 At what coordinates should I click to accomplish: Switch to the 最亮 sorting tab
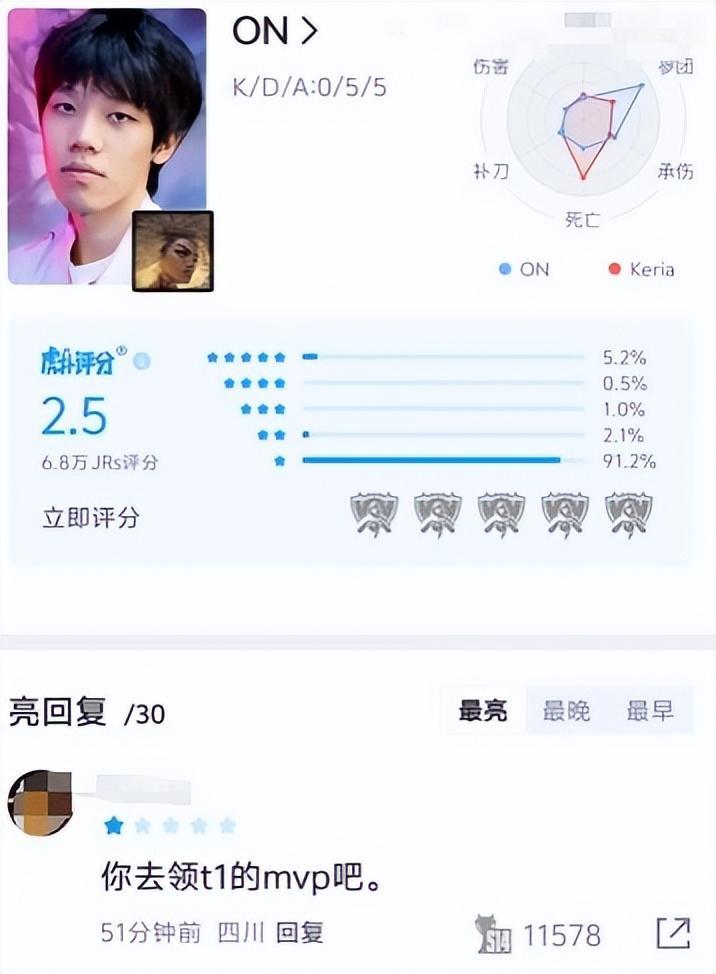tap(483, 711)
